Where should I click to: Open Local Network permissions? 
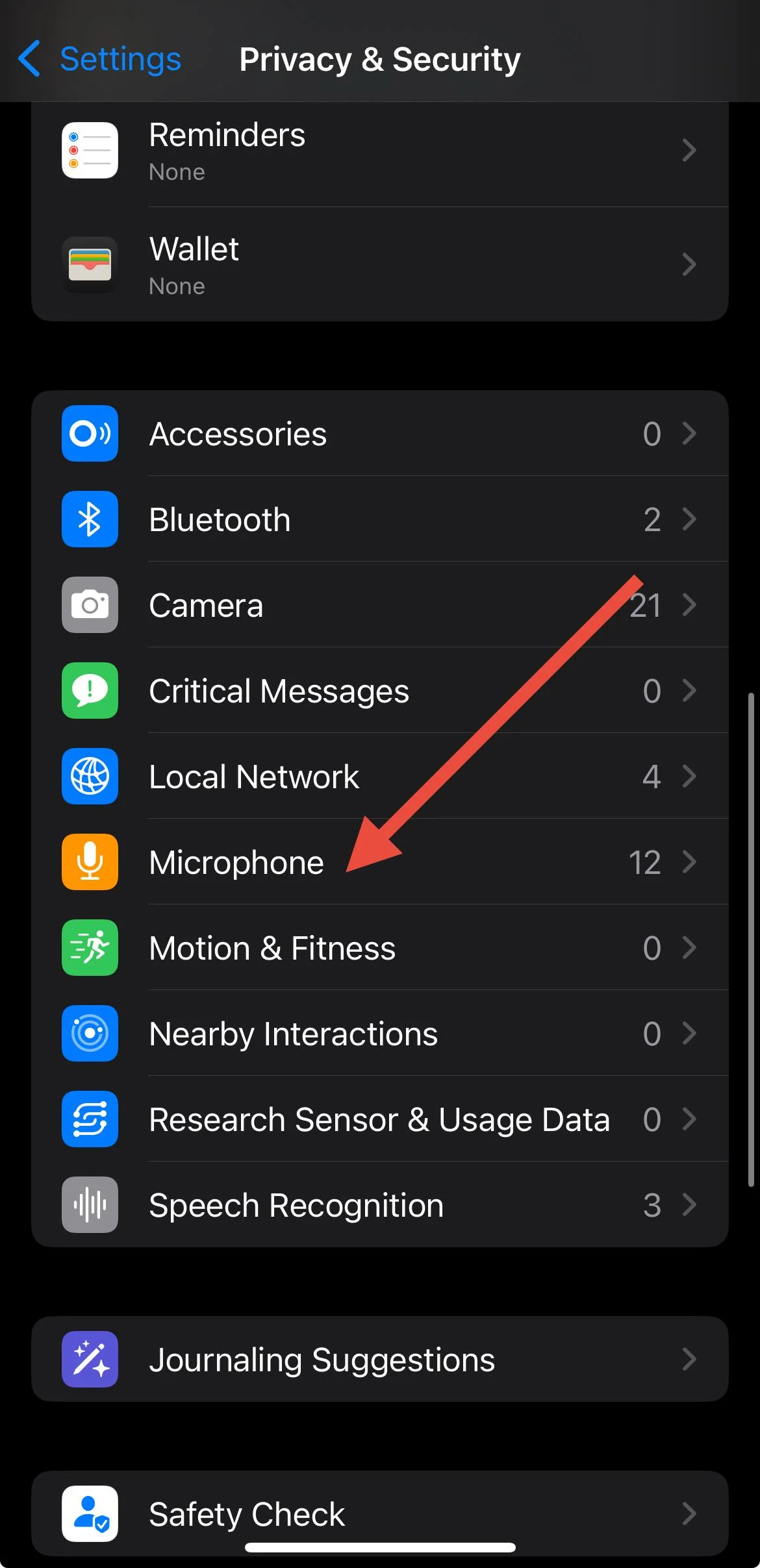pos(379,777)
